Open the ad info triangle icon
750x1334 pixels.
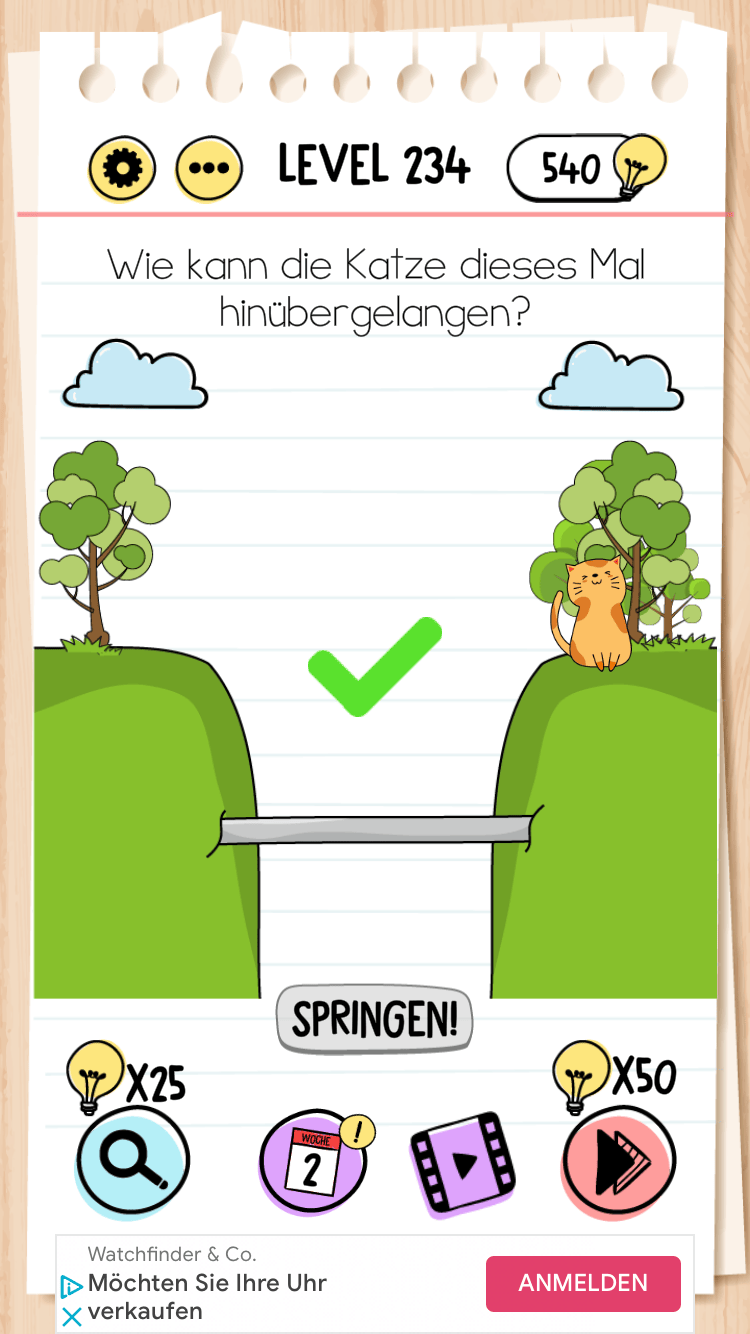[x=72, y=1286]
